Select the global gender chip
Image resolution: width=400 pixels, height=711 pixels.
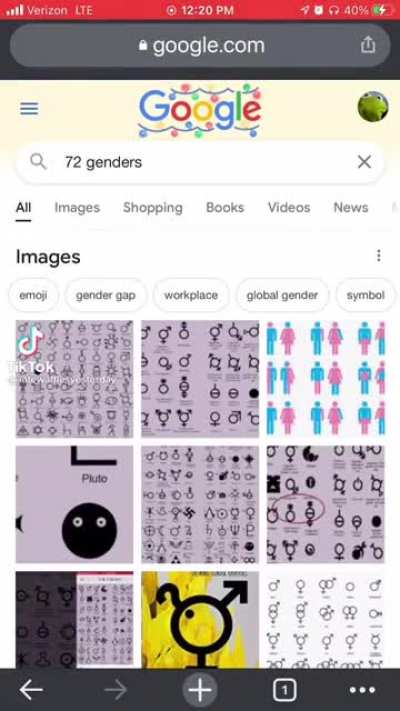coord(282,295)
